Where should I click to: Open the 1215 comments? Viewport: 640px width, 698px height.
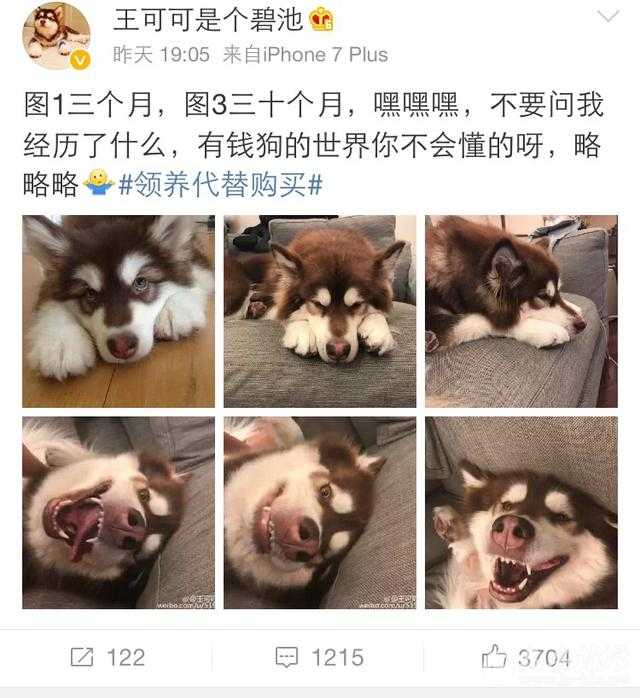(x=319, y=657)
